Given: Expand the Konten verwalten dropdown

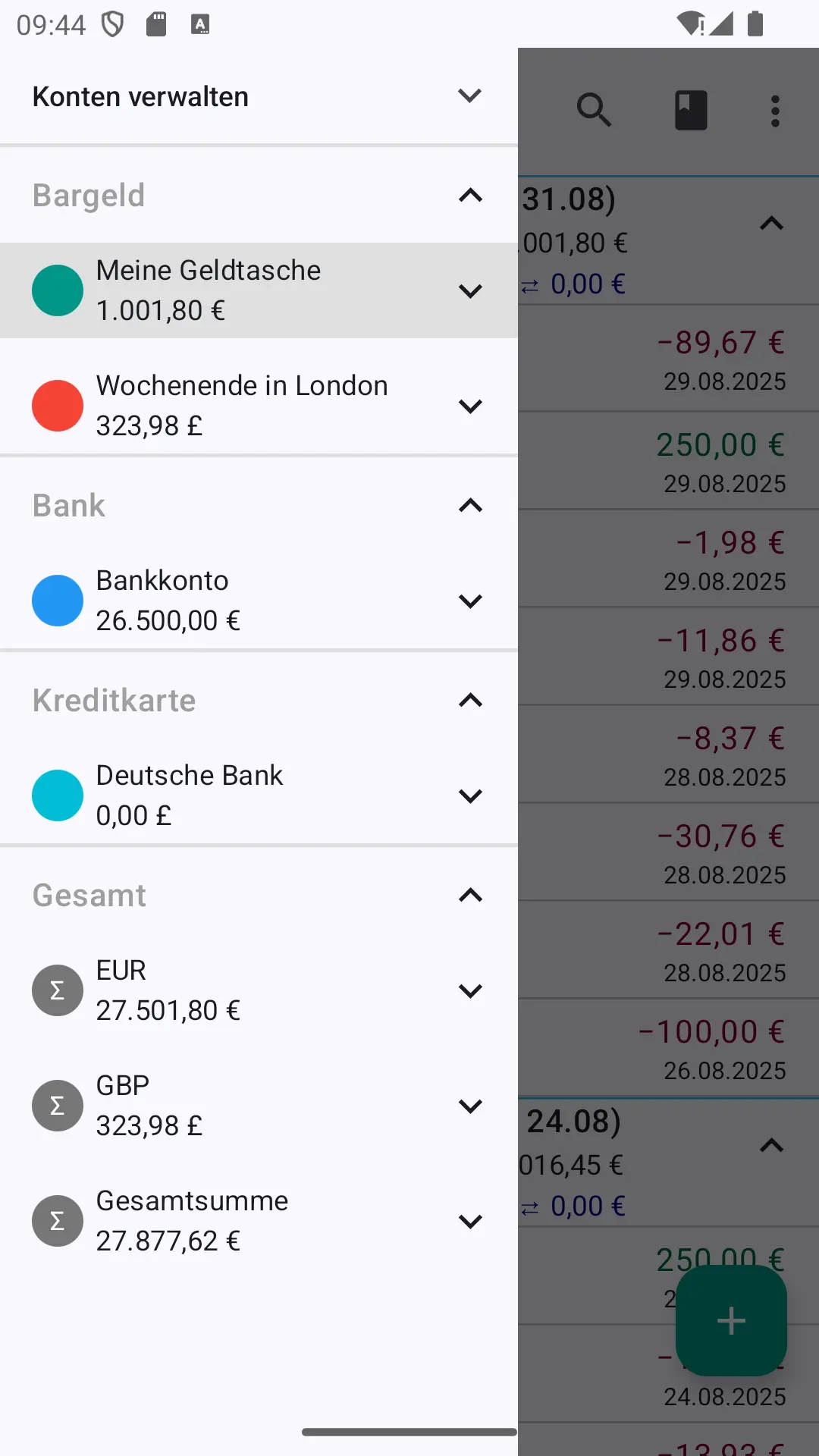Looking at the screenshot, I should click(470, 96).
